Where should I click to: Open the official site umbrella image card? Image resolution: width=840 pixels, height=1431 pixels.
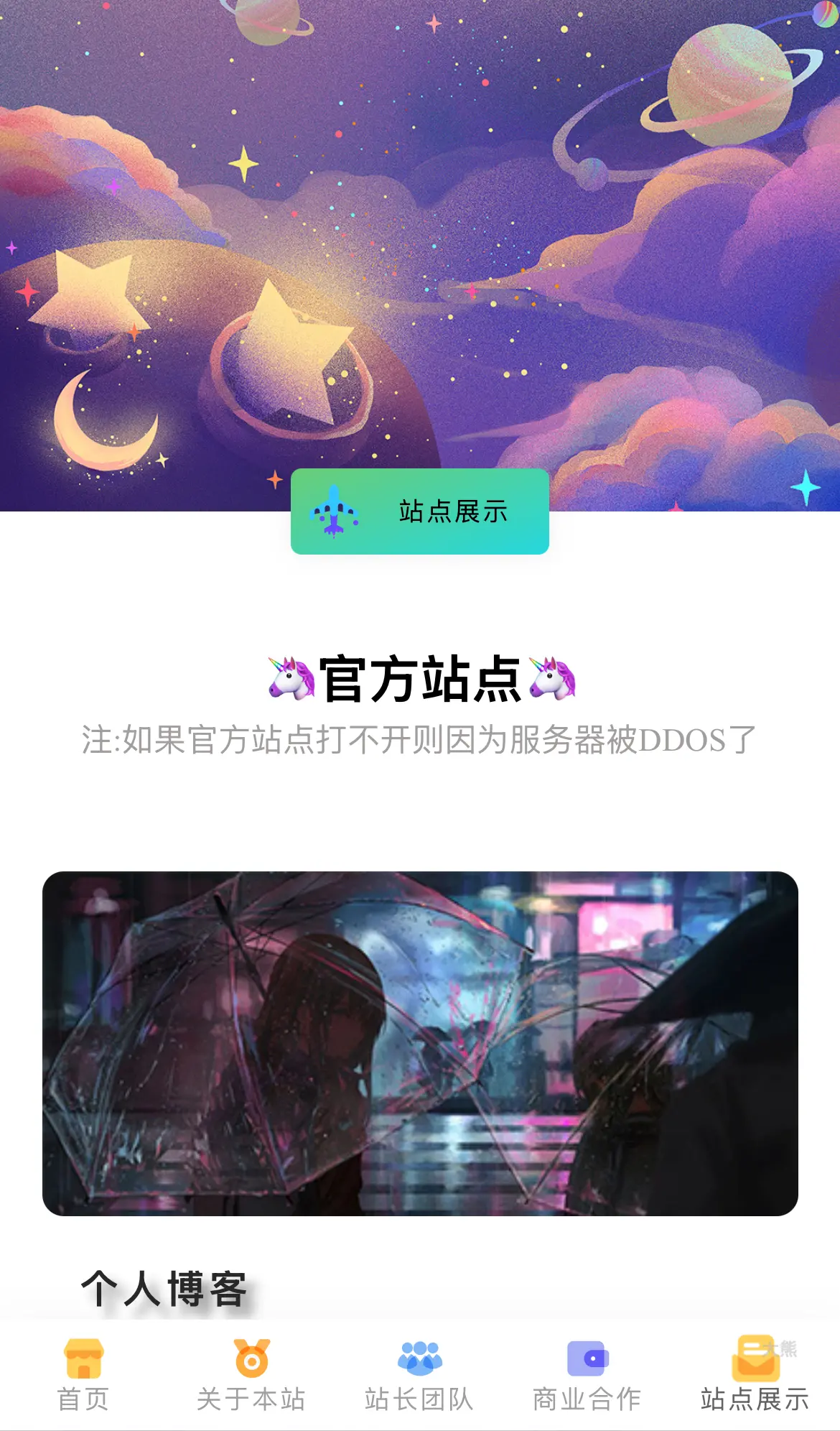coord(420,1043)
